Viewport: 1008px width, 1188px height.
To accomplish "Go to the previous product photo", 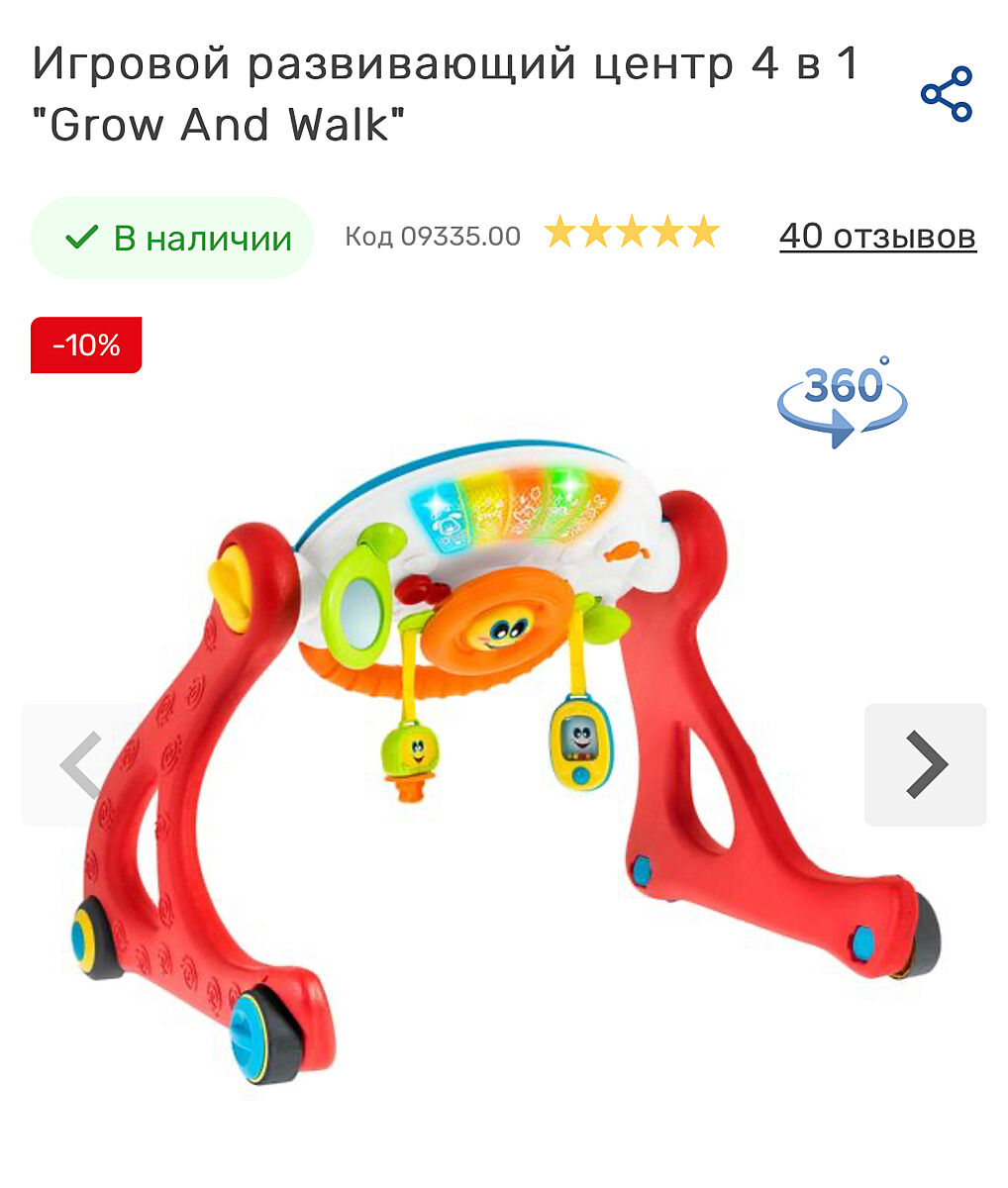I will (80, 764).
